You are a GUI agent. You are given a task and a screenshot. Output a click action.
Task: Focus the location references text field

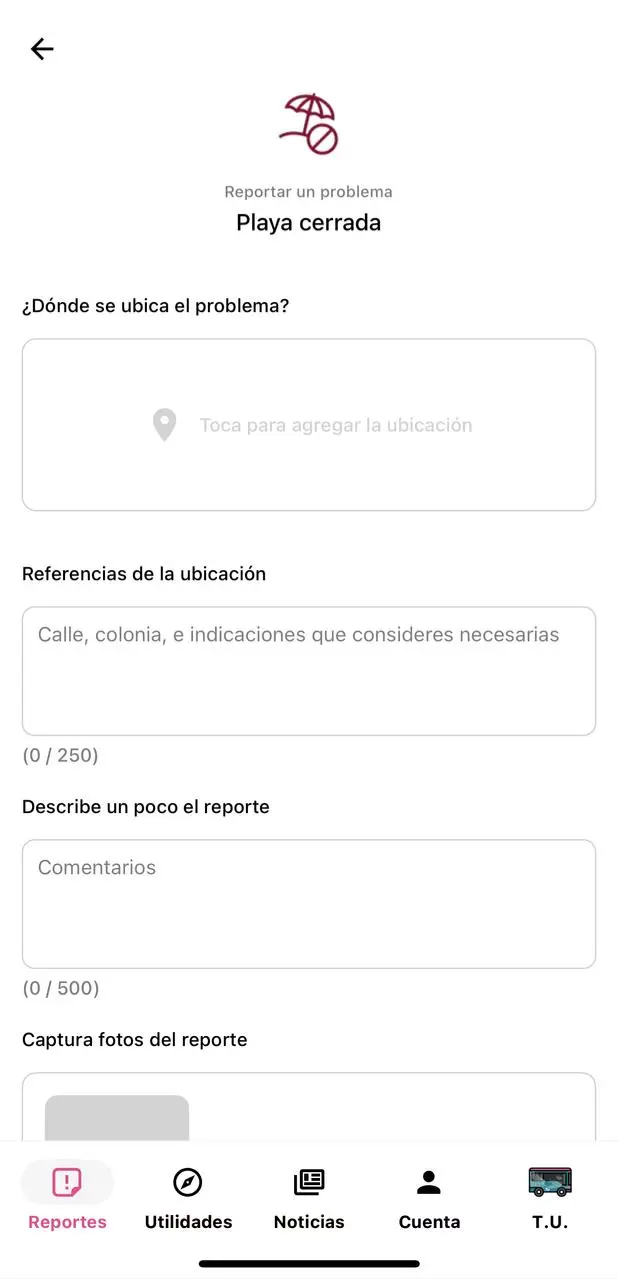pos(309,671)
